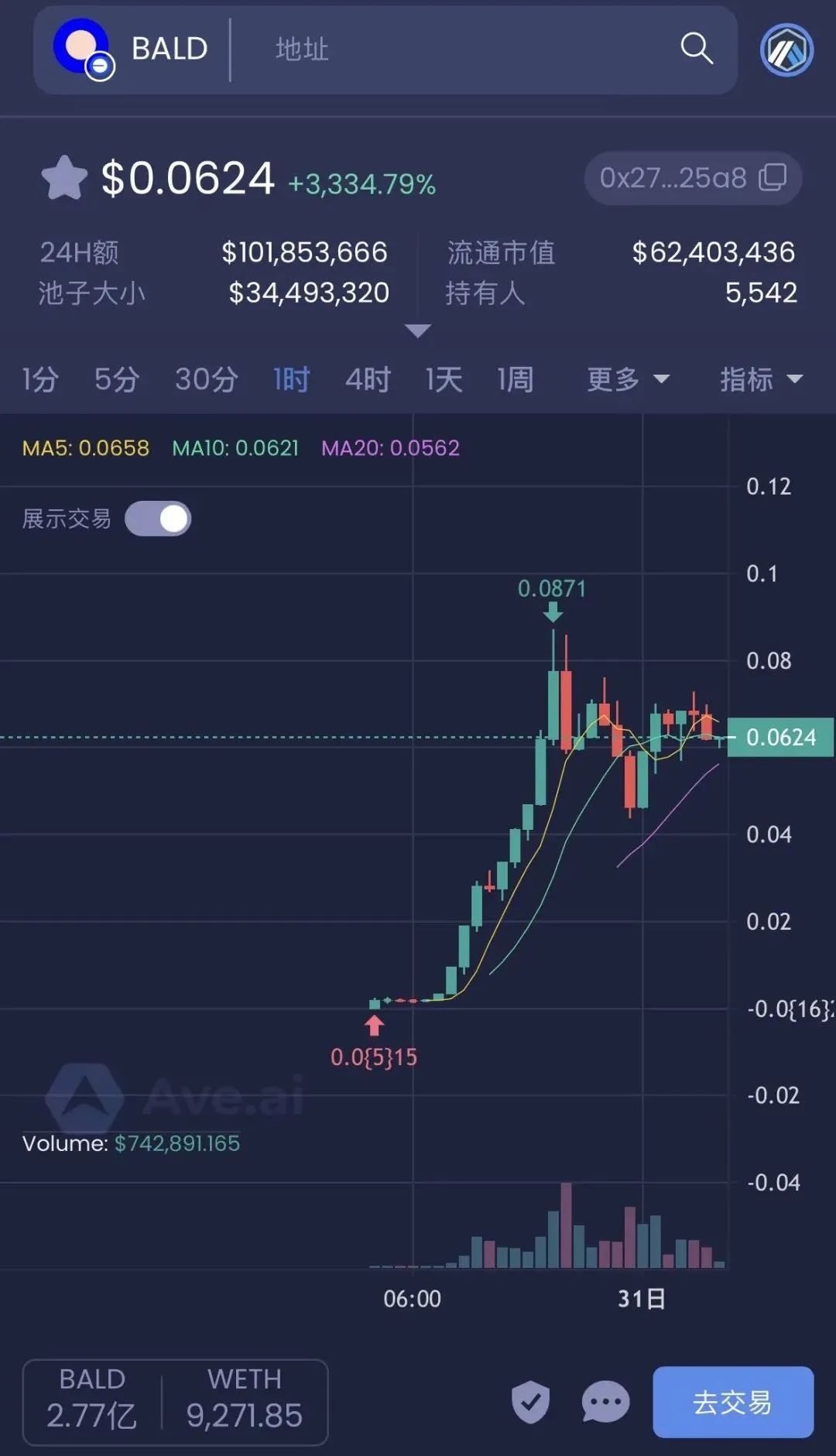Open the 指标 indicators dropdown
Viewport: 836px width, 1456px height.
point(761,379)
